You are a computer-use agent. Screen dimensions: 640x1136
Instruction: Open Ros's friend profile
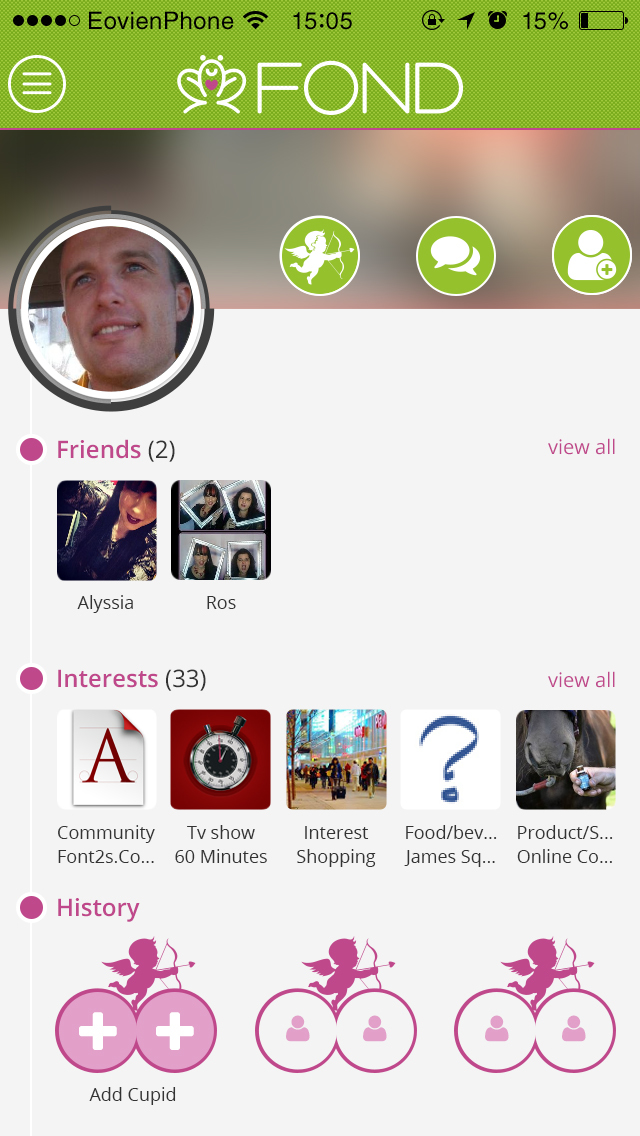point(221,531)
